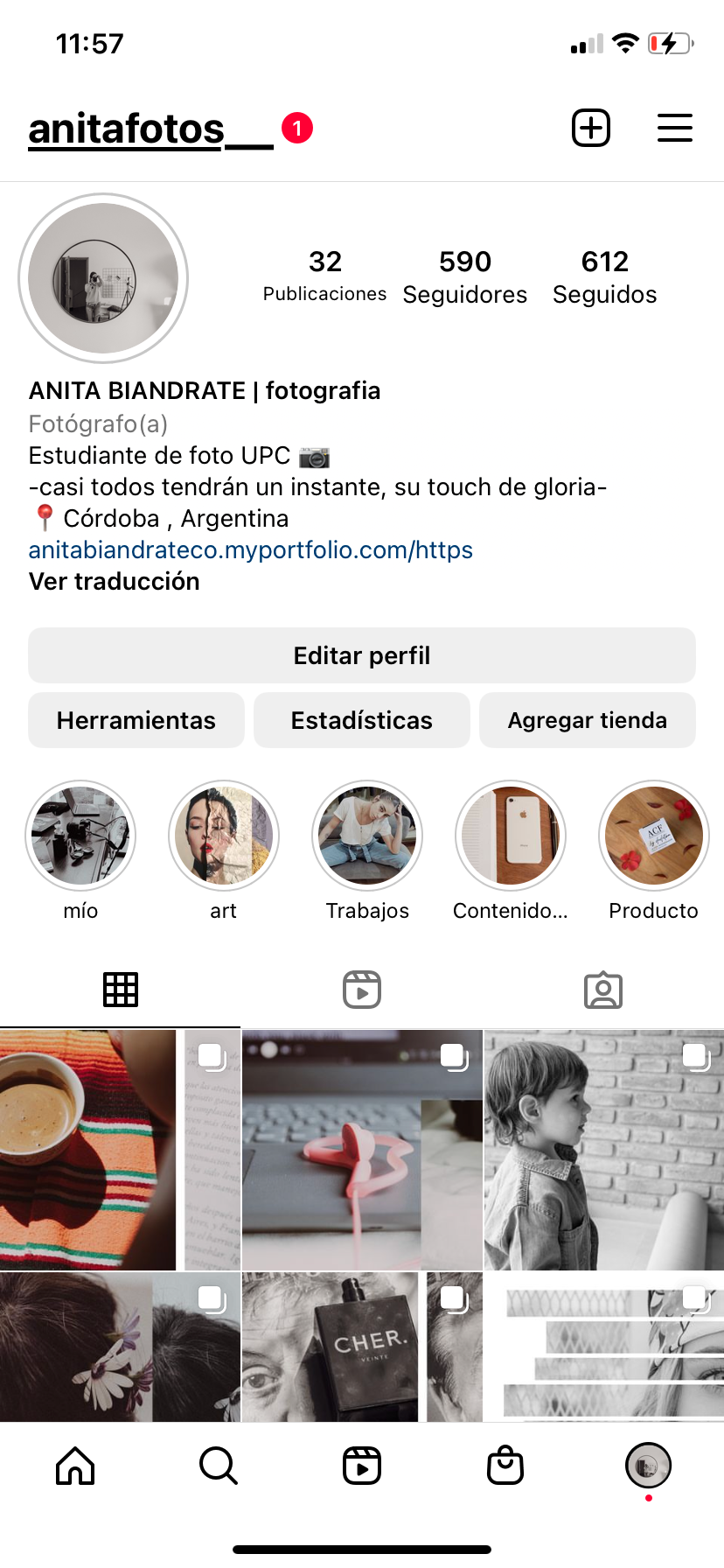Tap Ver traducción
Screen dimensions: 724x1568
115,581
